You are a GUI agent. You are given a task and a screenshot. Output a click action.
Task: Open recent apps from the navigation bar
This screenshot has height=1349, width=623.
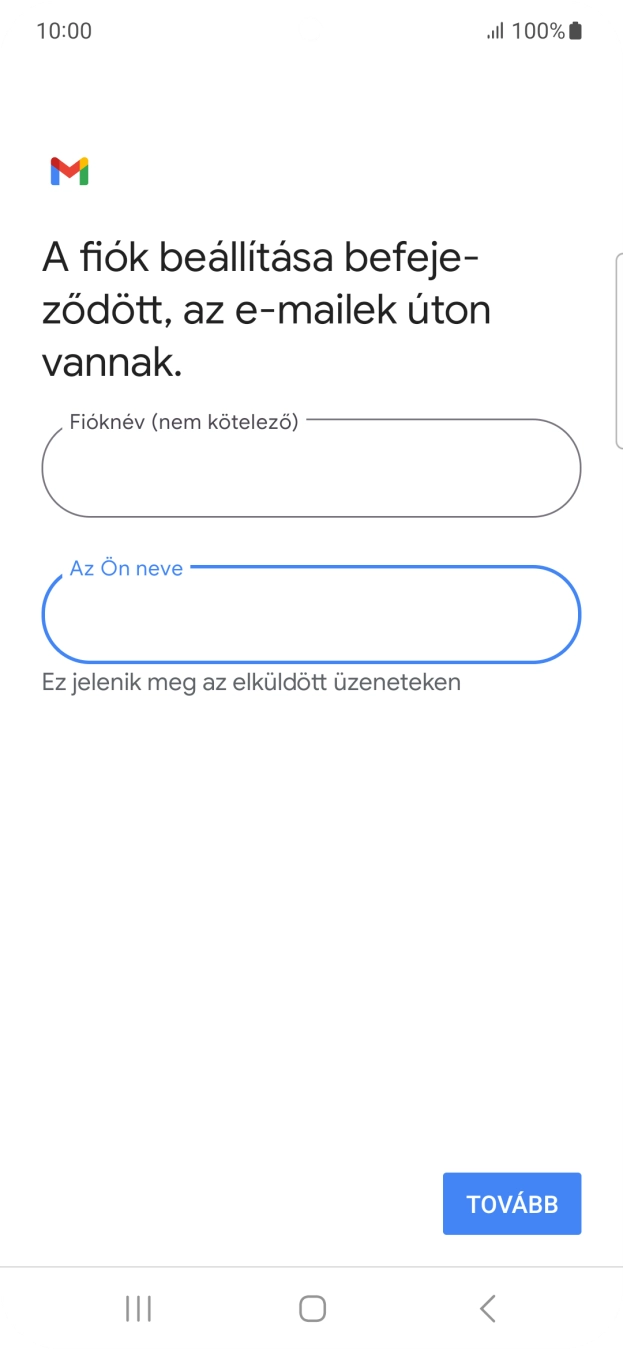[x=138, y=1308]
